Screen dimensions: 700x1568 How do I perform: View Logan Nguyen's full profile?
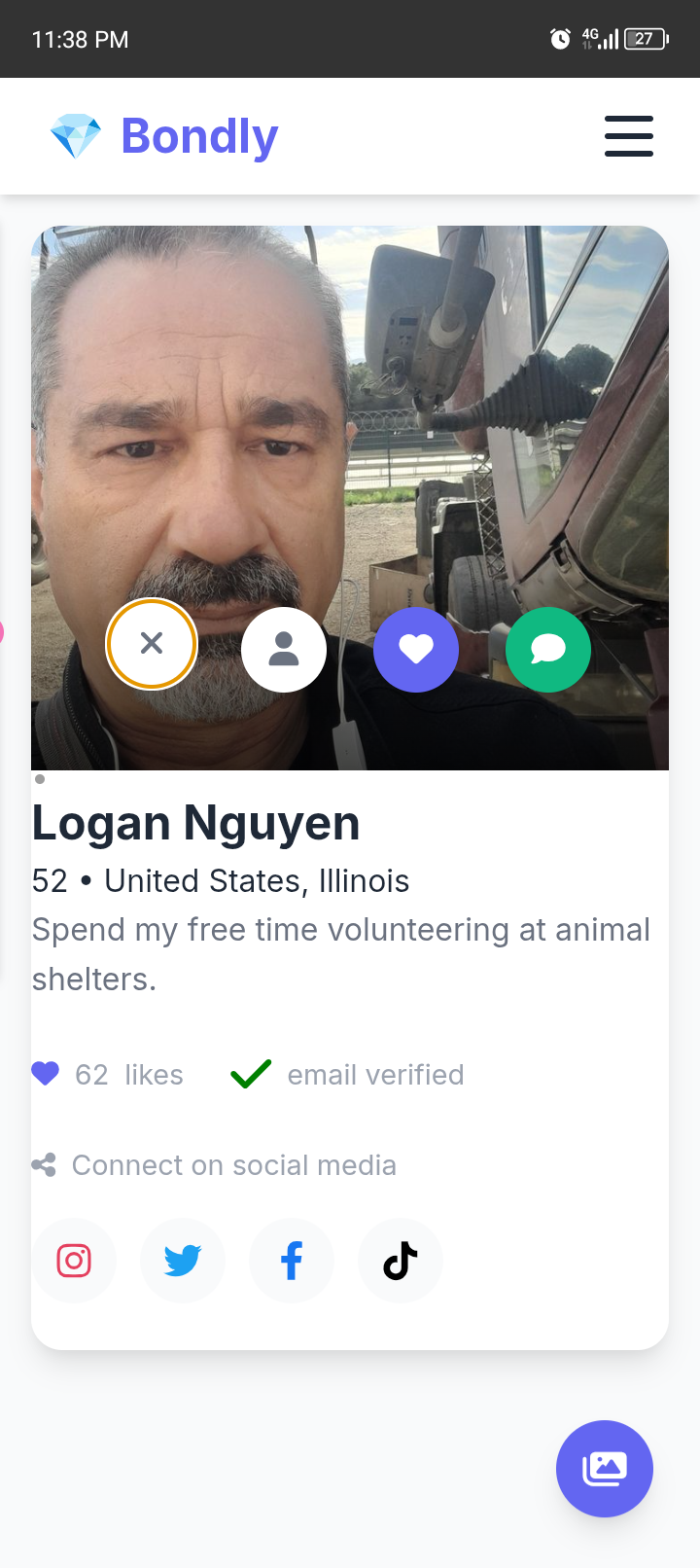284,650
